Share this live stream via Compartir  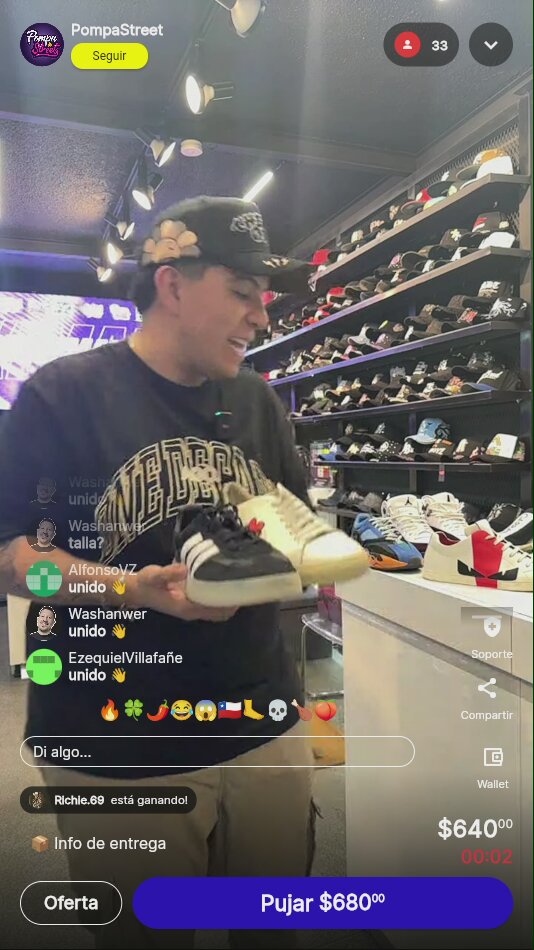[x=487, y=699]
